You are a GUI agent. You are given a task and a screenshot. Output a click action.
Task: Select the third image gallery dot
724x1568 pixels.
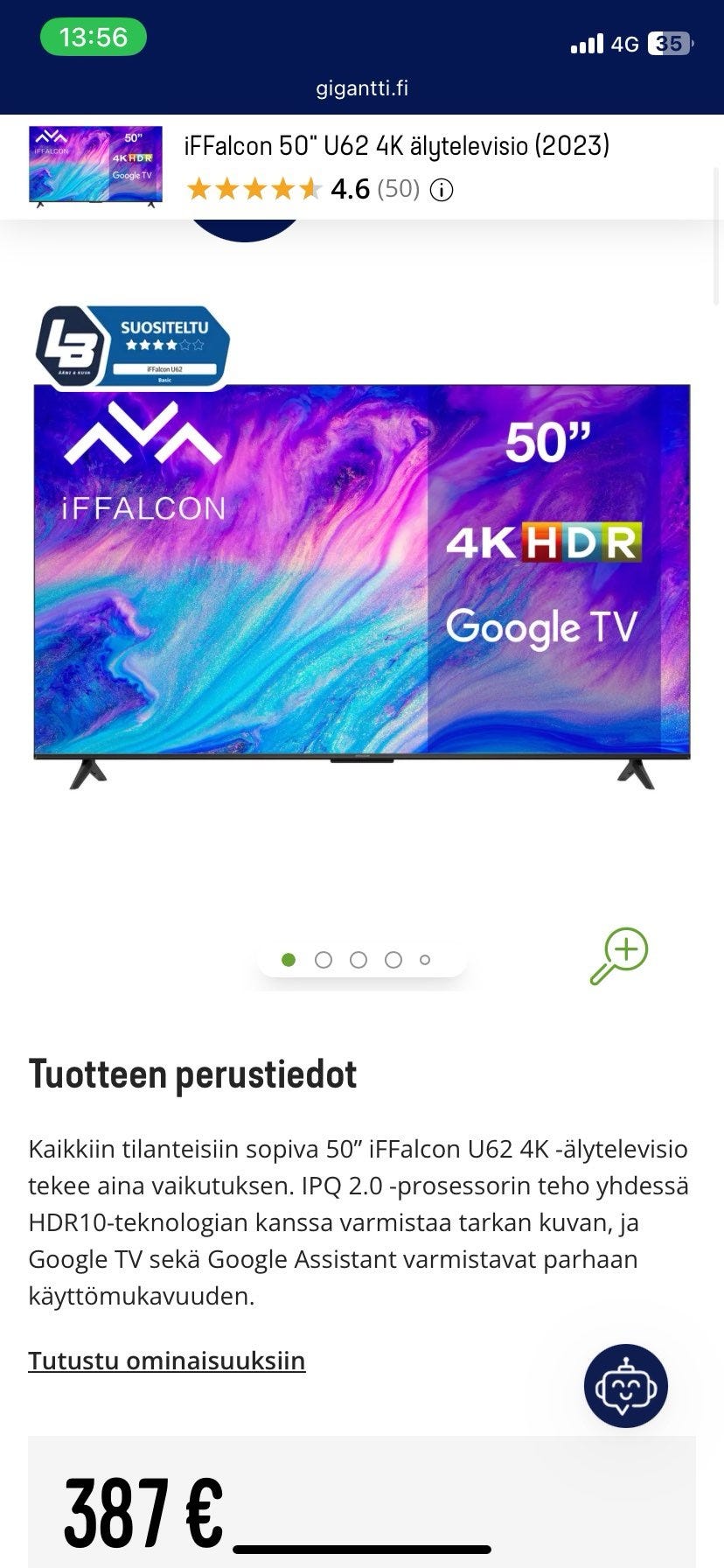click(x=359, y=960)
